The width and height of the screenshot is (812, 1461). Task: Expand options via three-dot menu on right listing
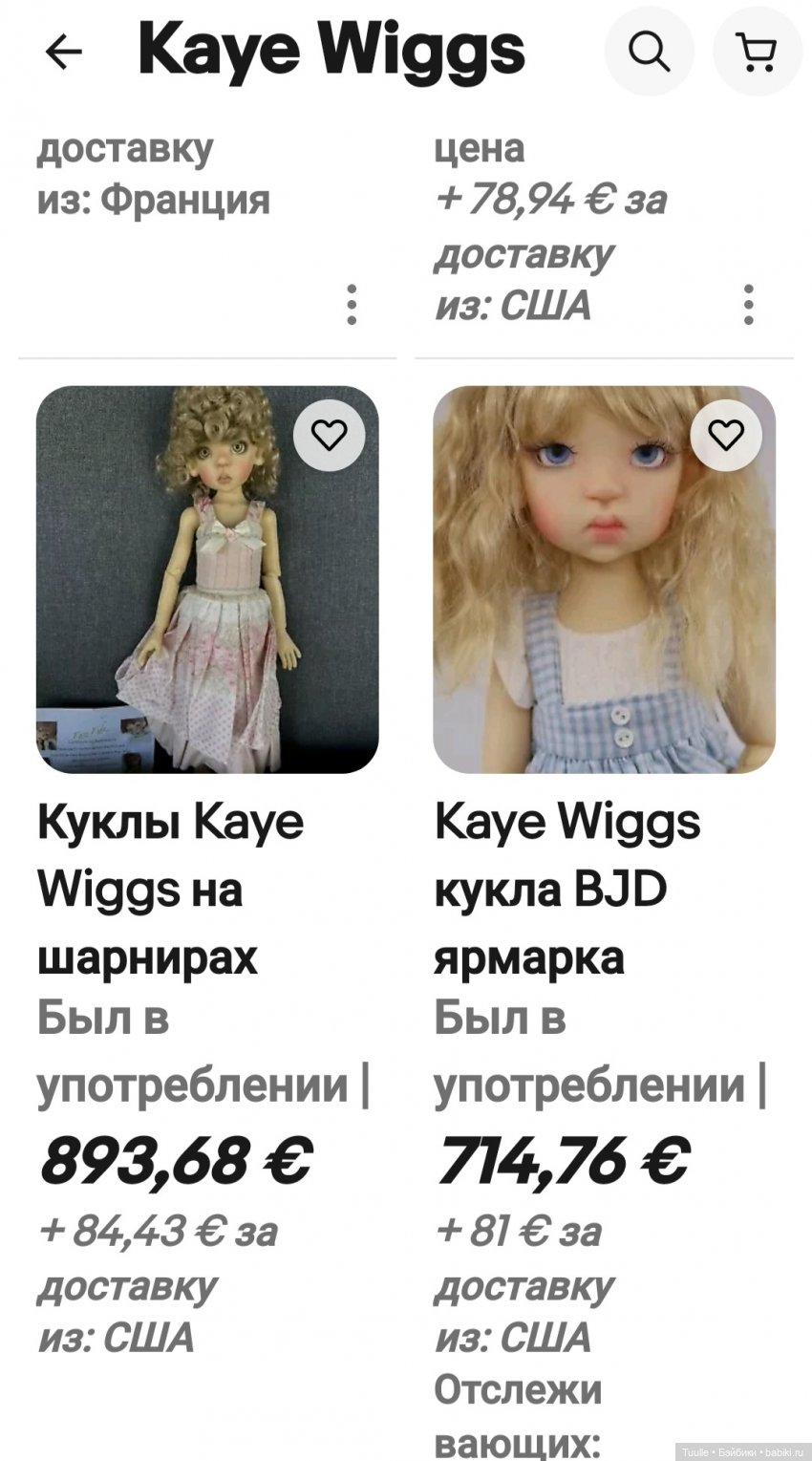coord(749,304)
